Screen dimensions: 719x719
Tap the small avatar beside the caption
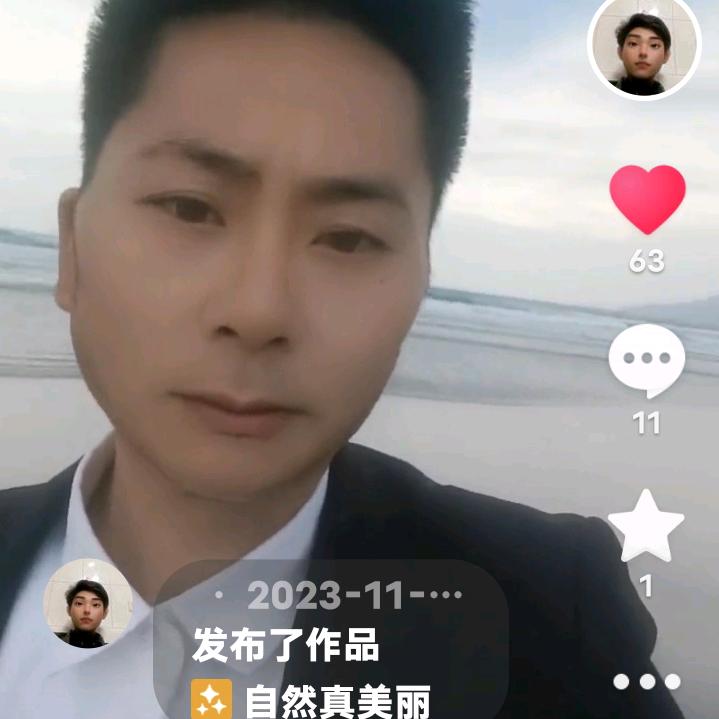pos(88,603)
